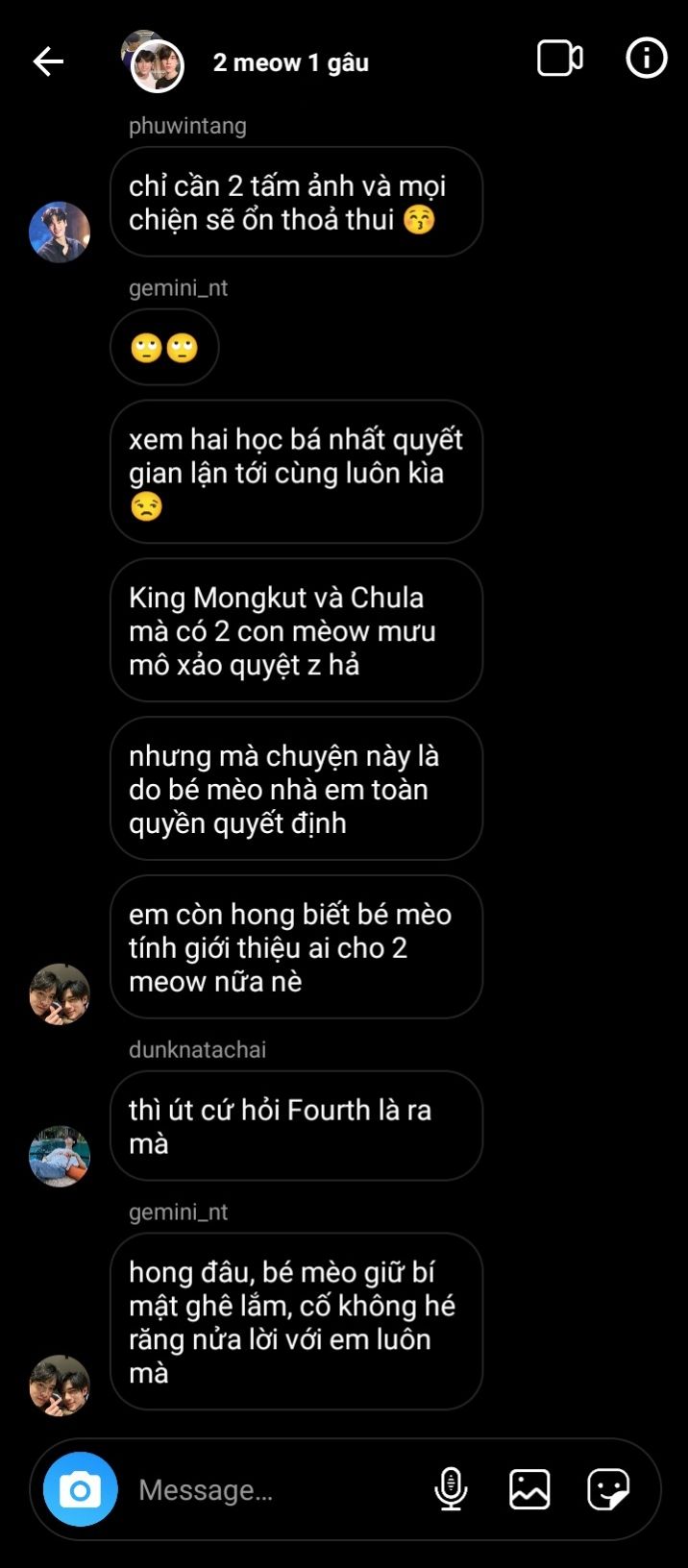The width and height of the screenshot is (688, 1568).
Task: Go back to the inbox
Action: point(48,61)
